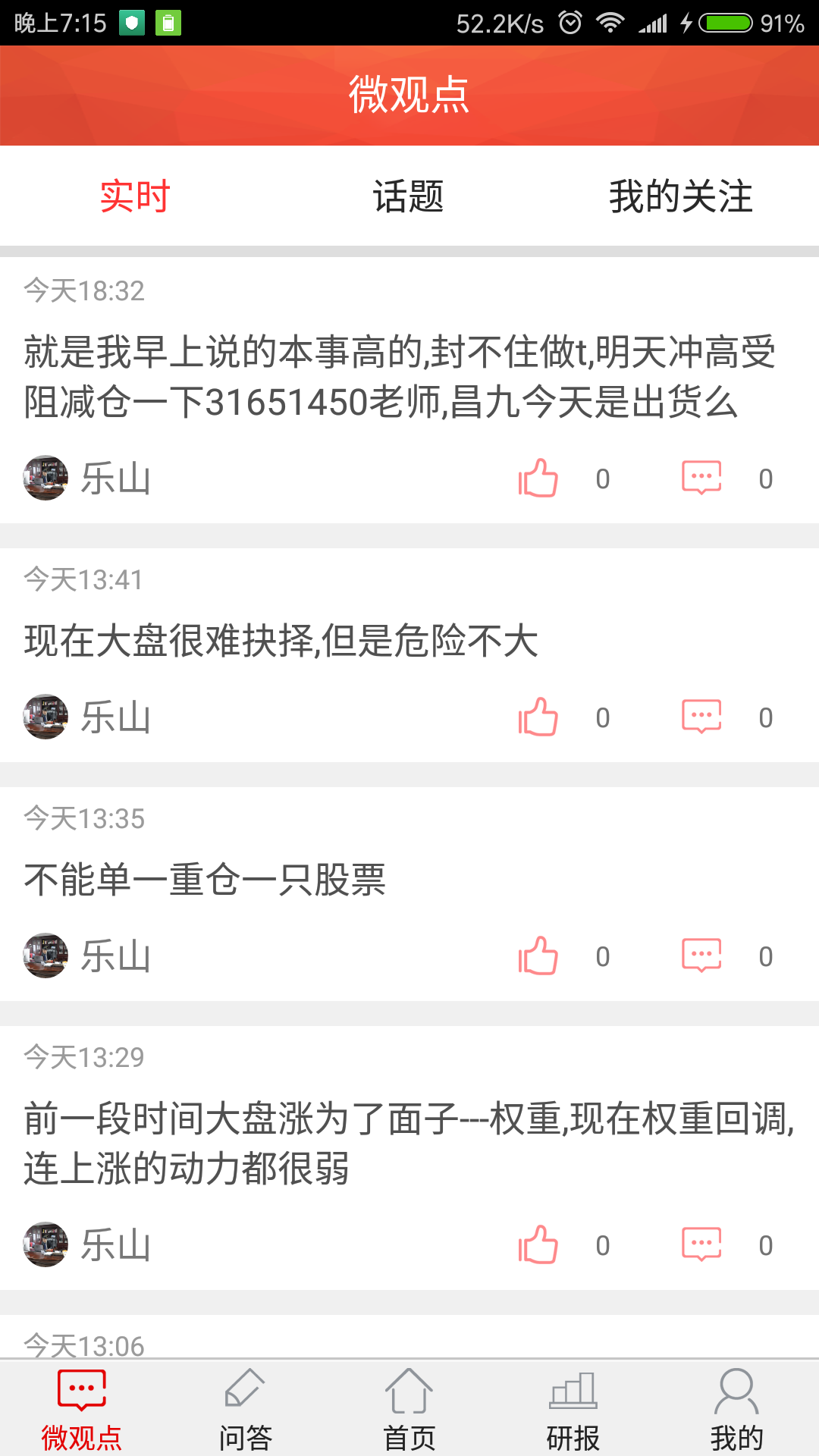Comment on the post about 大盘很难抉择

coord(701,717)
